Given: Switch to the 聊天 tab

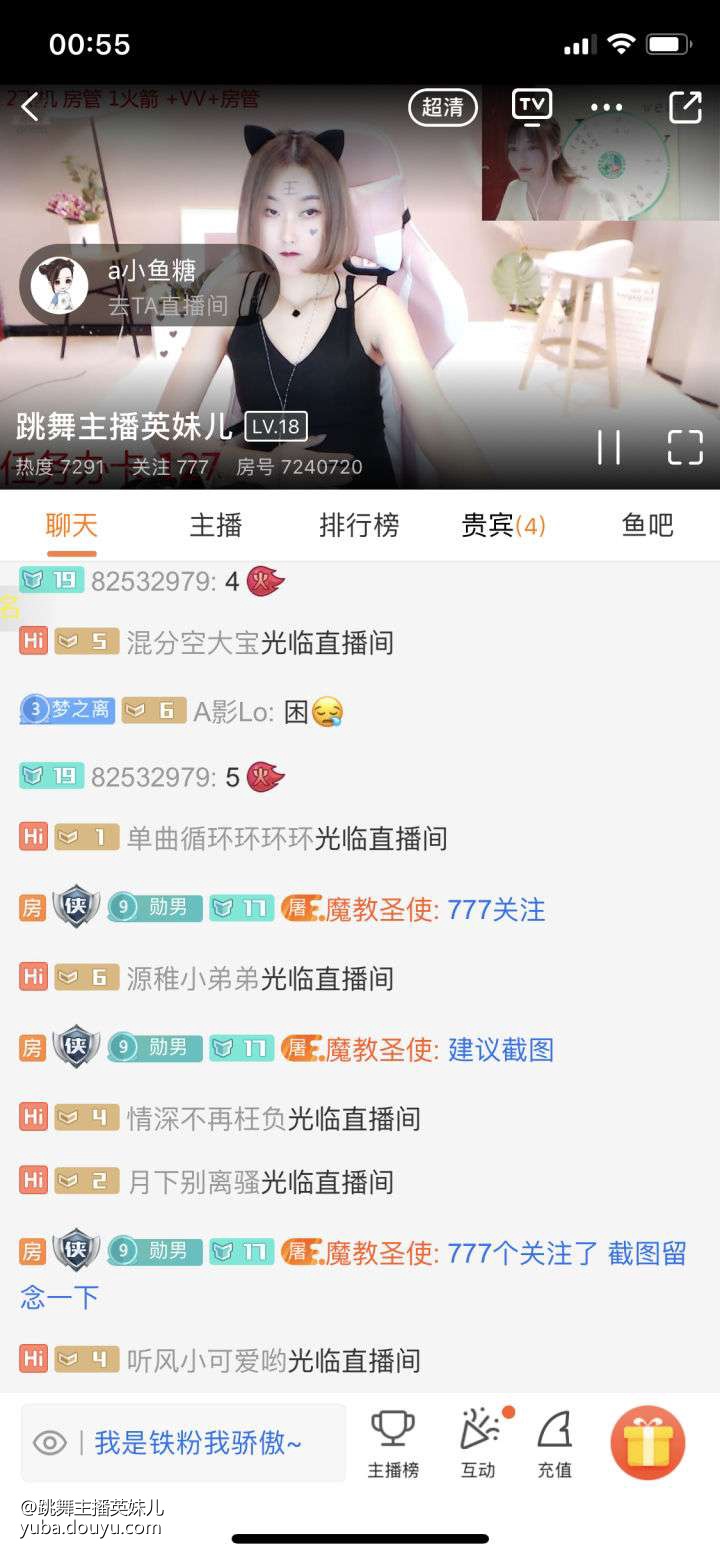Looking at the screenshot, I should click(71, 525).
